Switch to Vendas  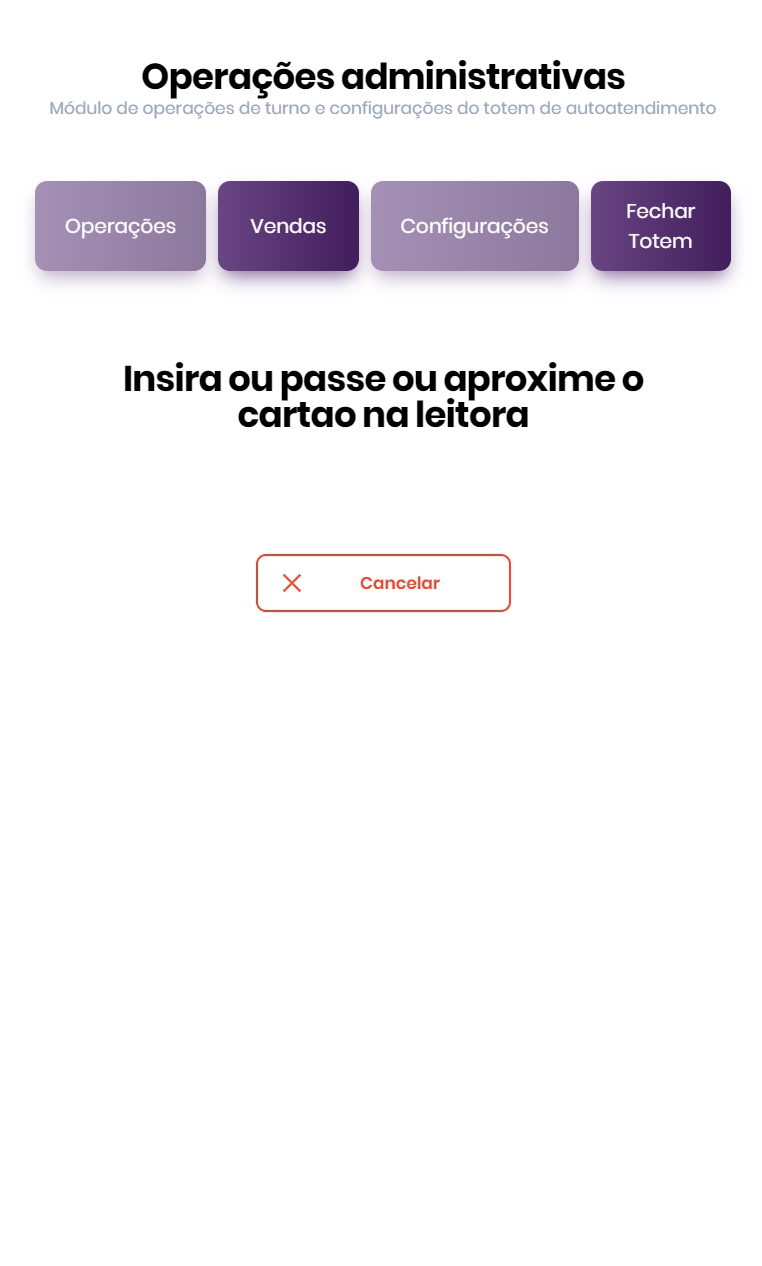coord(288,226)
